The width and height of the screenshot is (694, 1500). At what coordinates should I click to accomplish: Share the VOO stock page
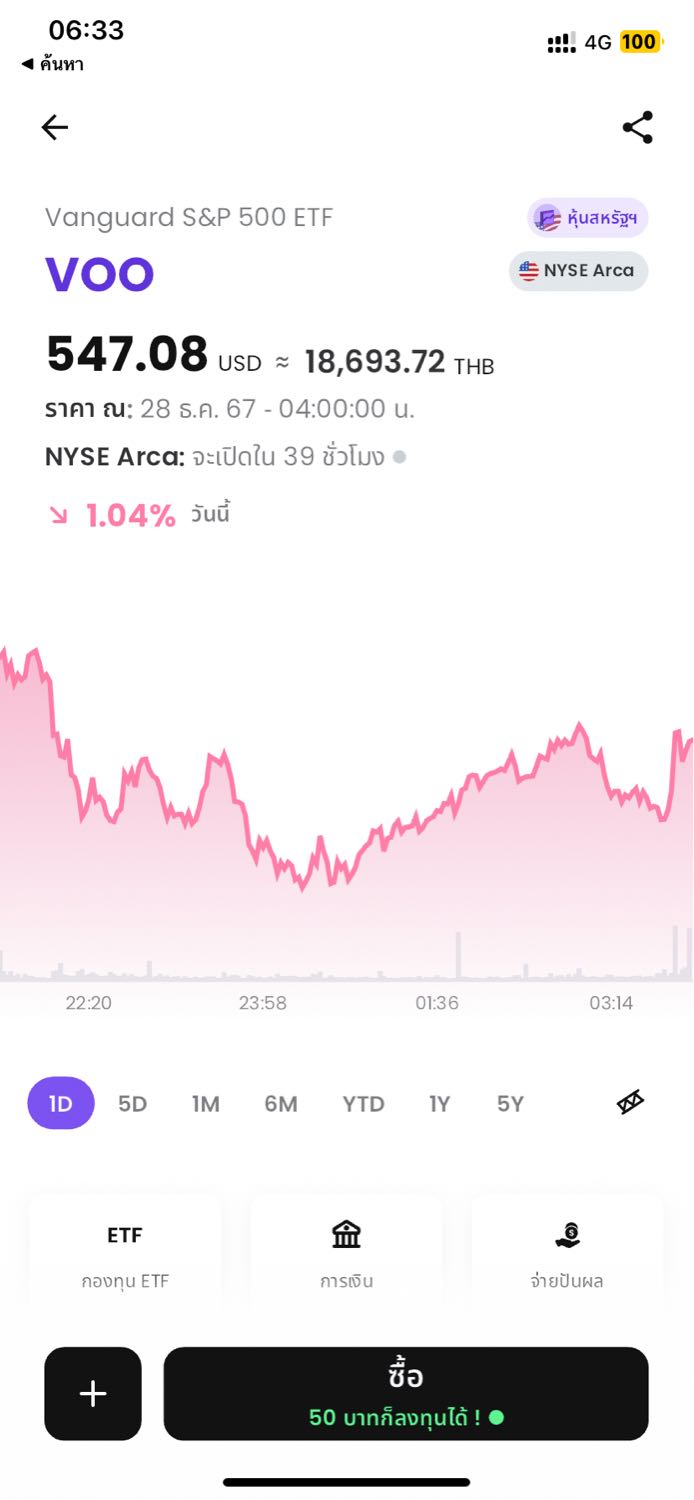(x=637, y=127)
